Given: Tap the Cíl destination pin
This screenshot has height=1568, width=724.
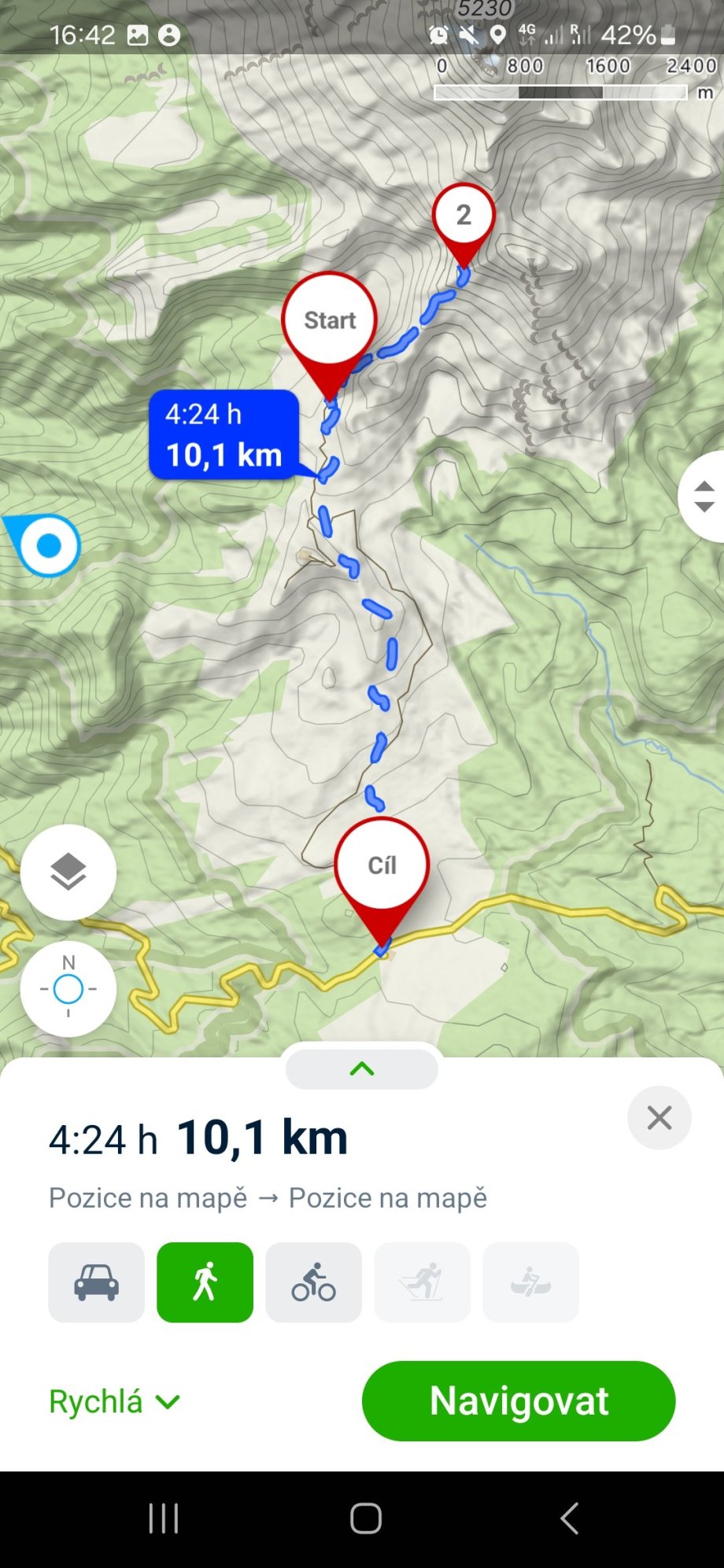Looking at the screenshot, I should tap(382, 866).
